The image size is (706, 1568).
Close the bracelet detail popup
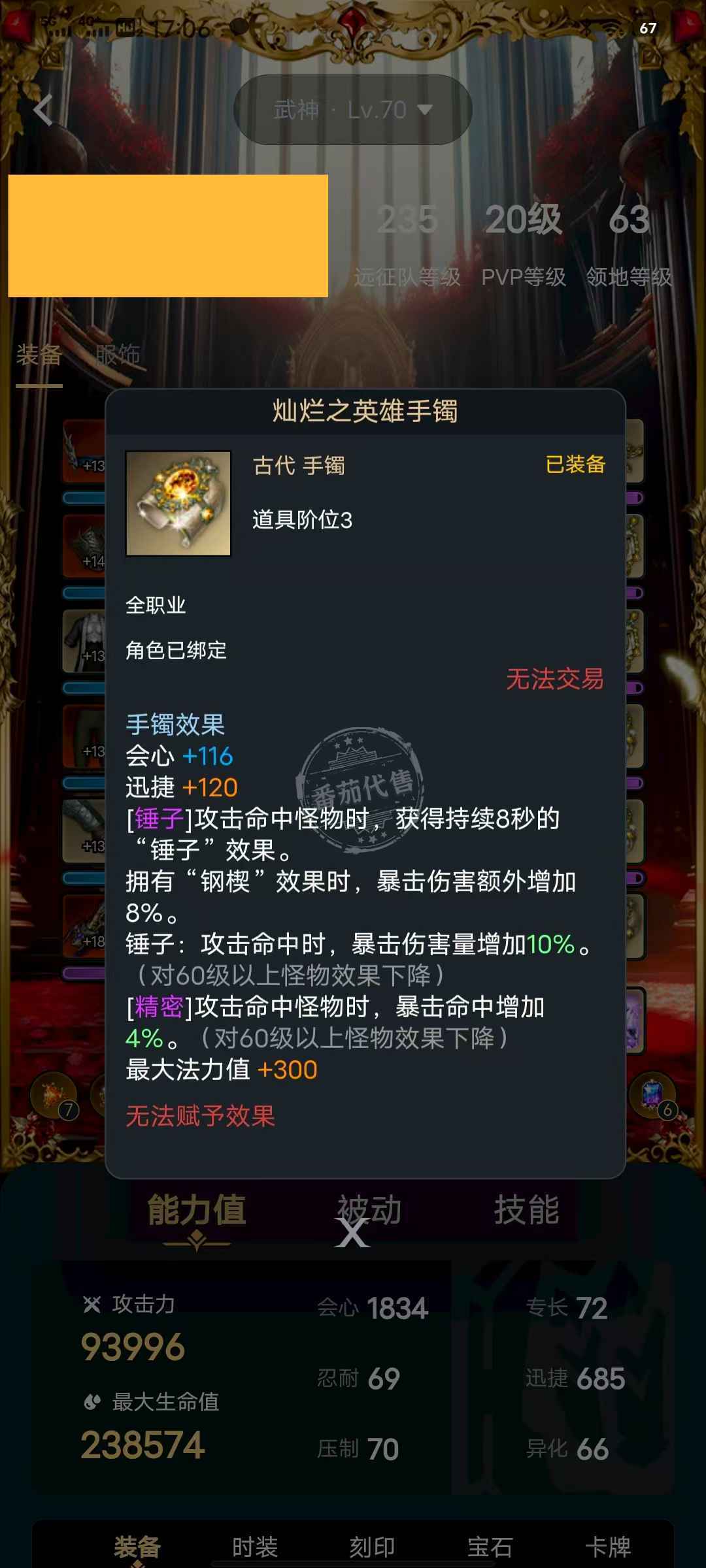coord(352,1232)
